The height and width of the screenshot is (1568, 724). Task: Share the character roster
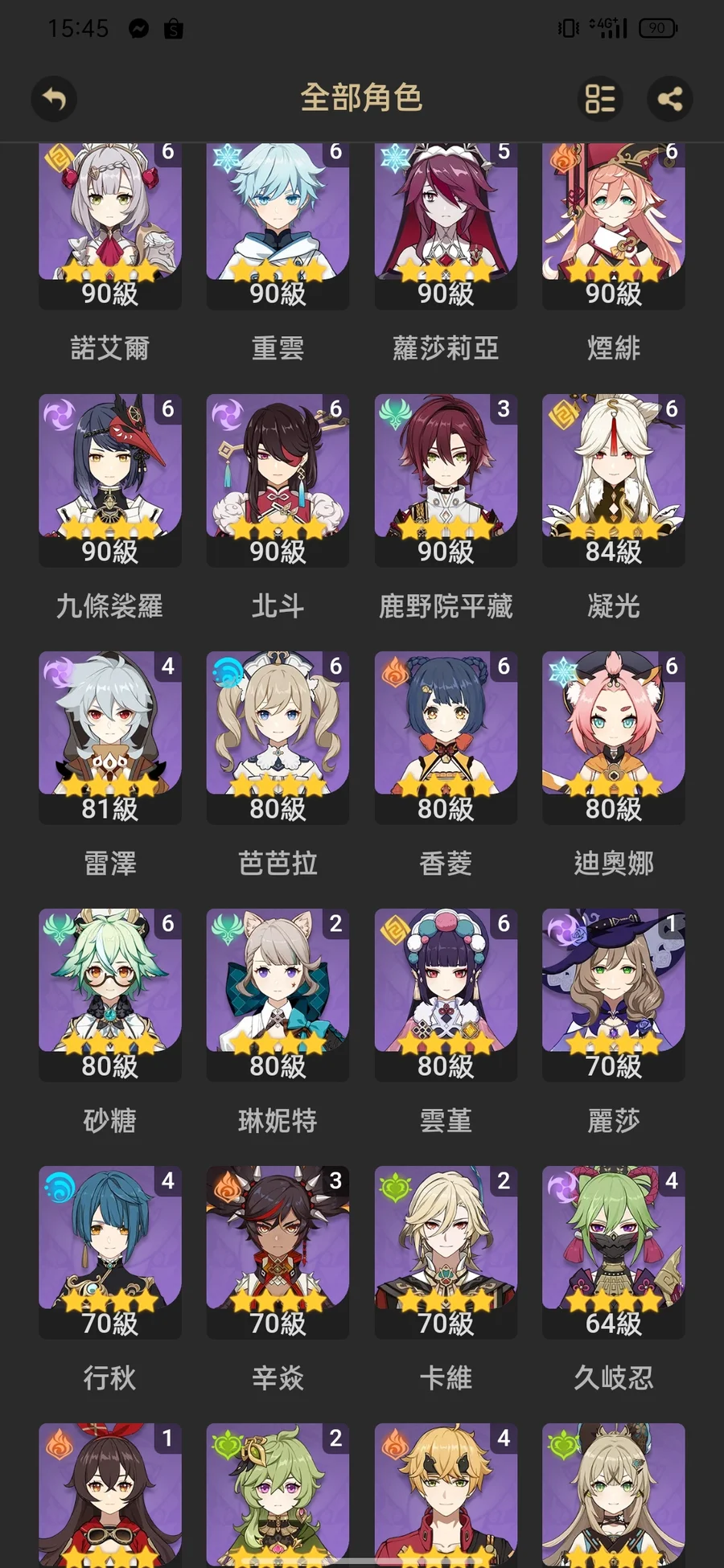[x=669, y=99]
